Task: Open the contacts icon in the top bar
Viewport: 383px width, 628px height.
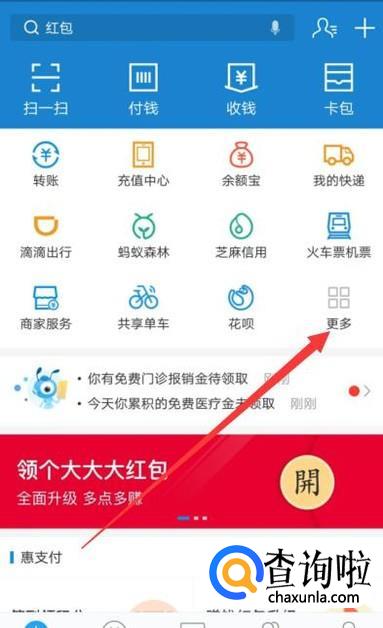Action: pyautogui.click(x=325, y=28)
